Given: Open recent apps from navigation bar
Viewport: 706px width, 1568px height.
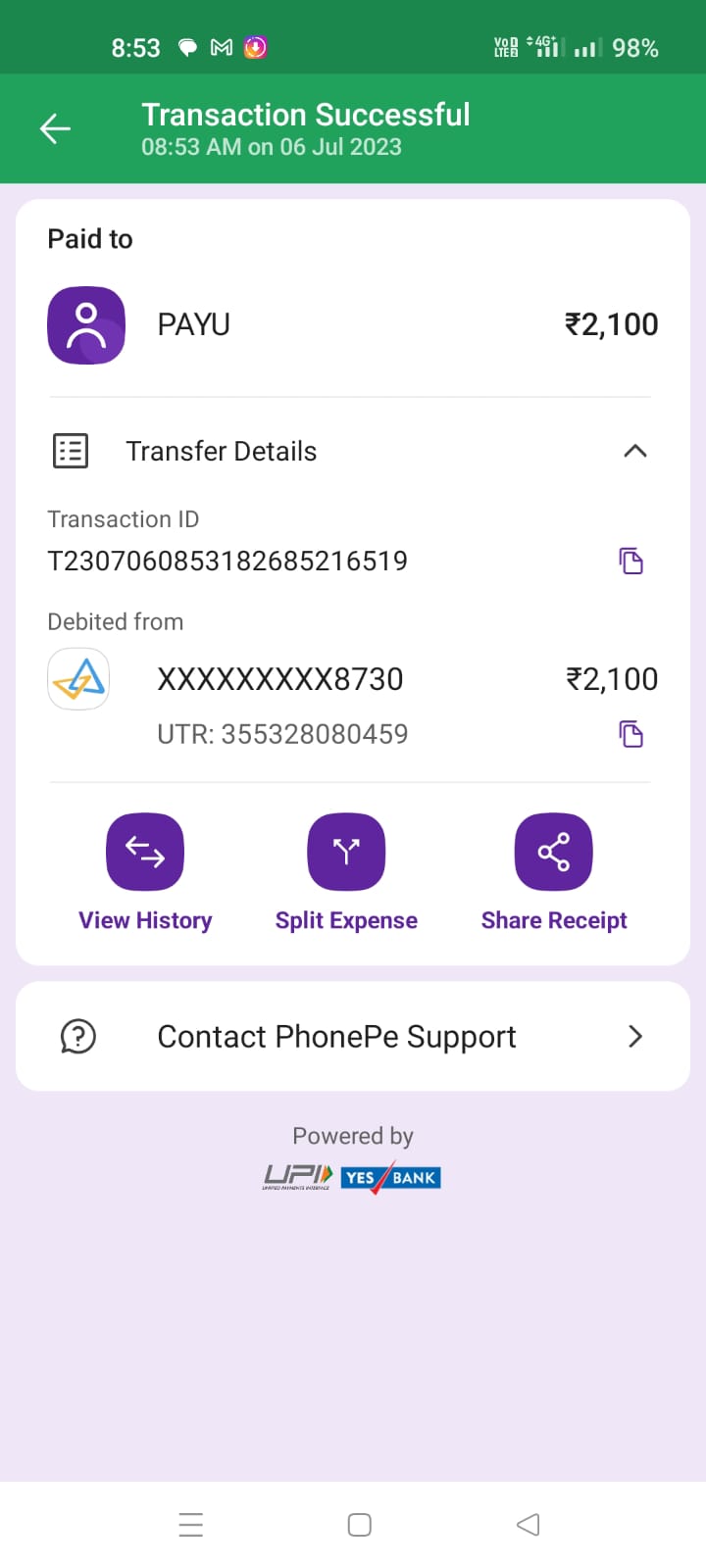Looking at the screenshot, I should [x=191, y=1525].
